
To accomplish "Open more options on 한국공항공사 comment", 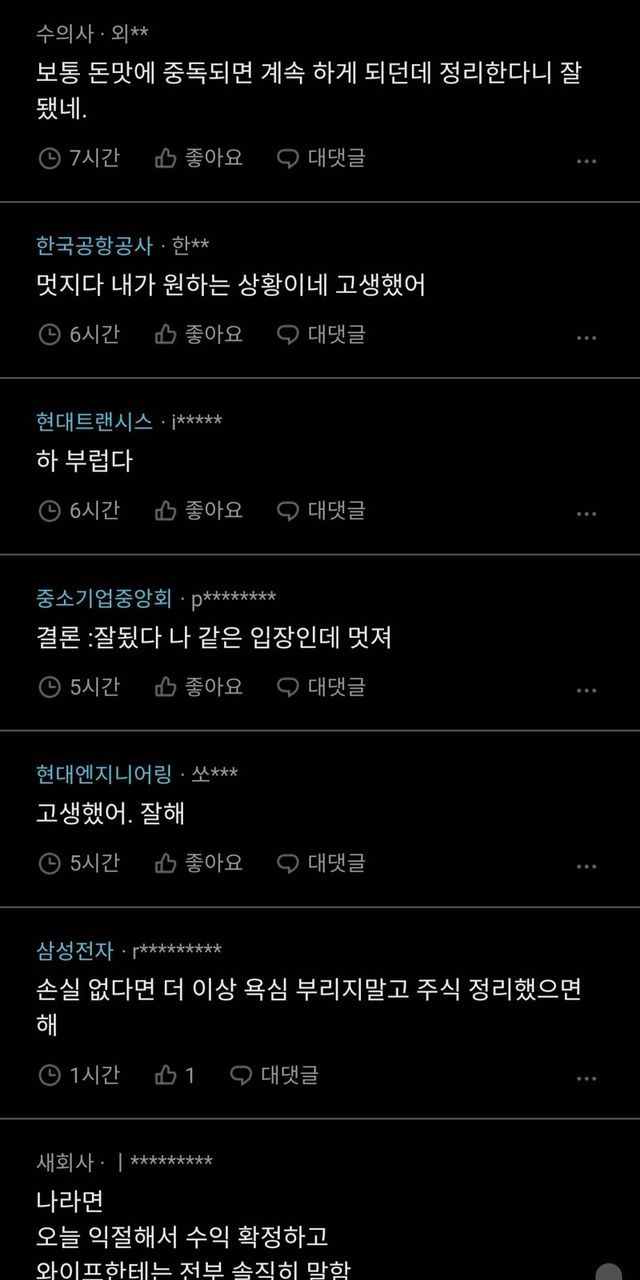I will point(587,337).
